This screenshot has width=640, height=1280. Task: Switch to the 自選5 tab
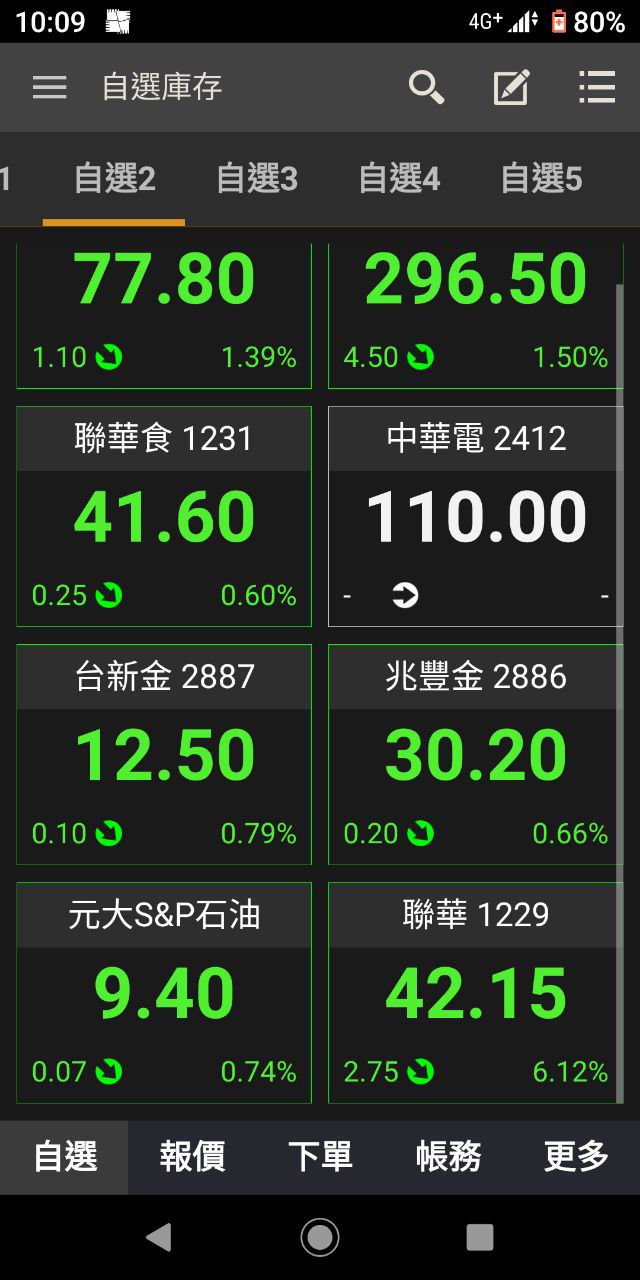tap(541, 180)
